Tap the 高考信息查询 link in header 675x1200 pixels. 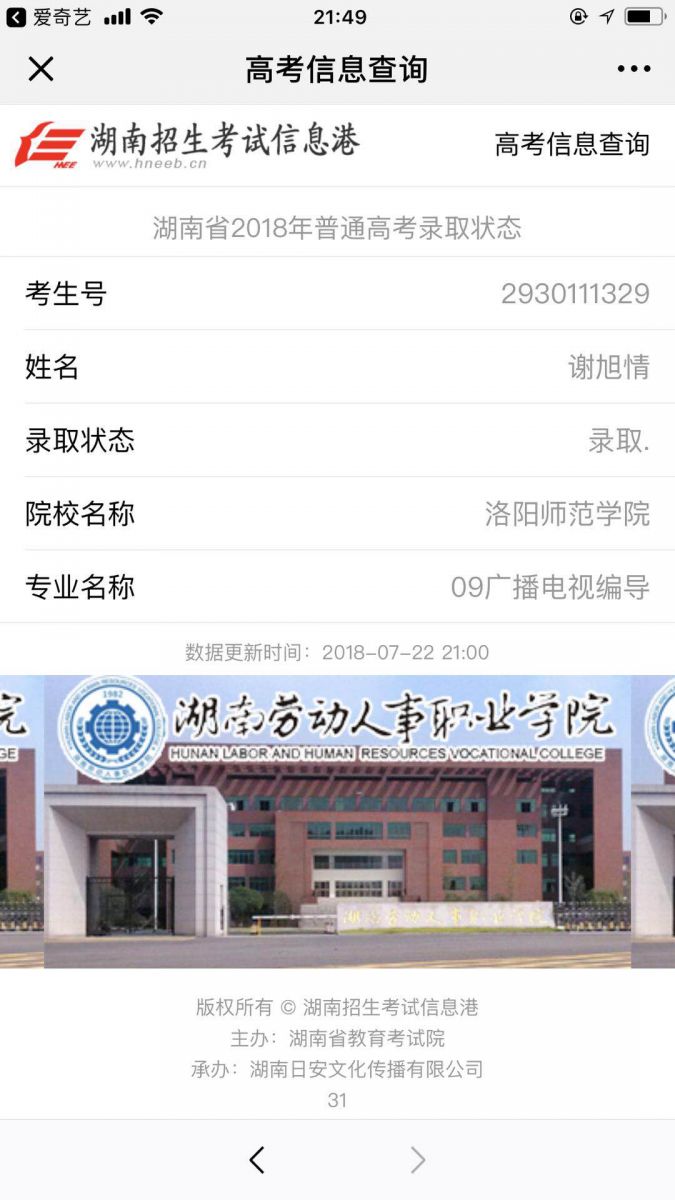(572, 144)
